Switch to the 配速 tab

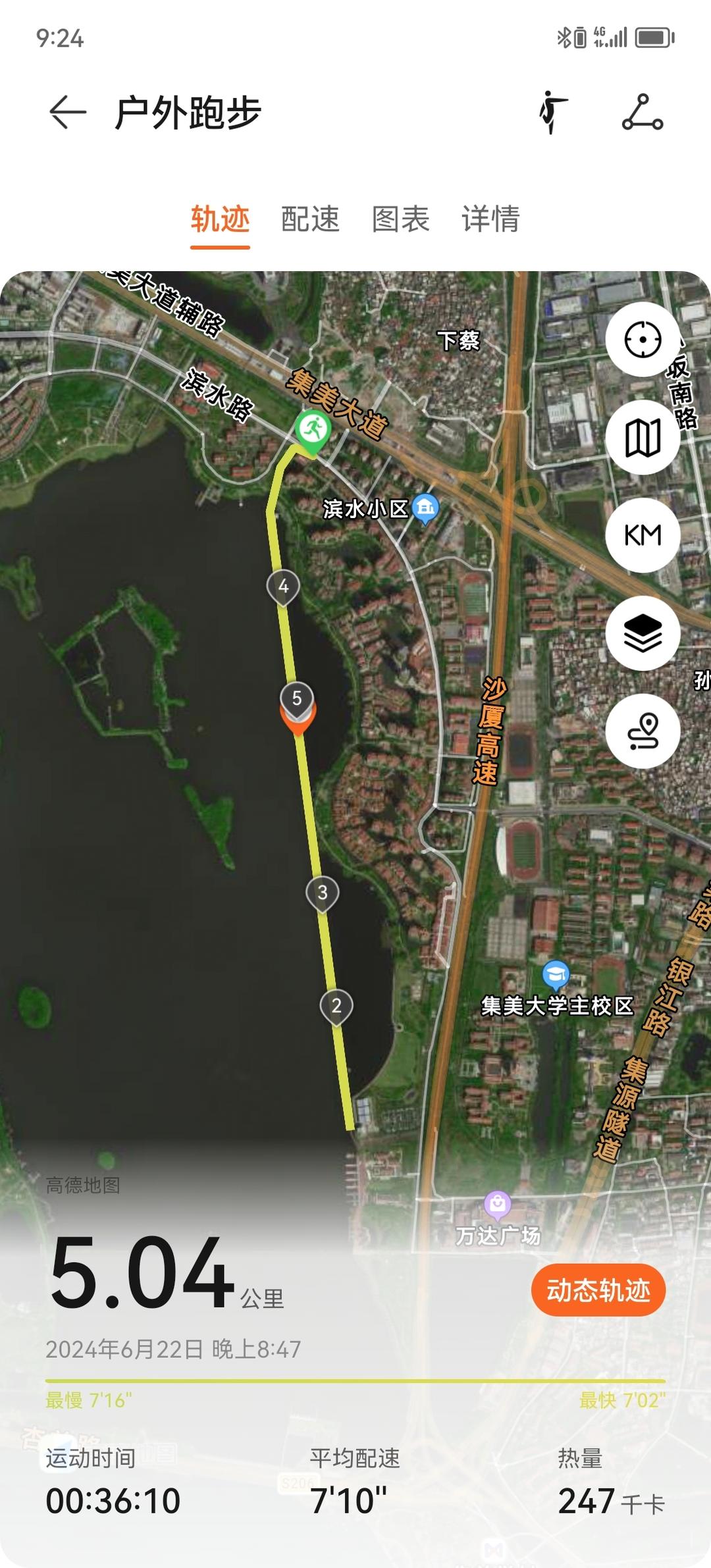click(x=310, y=219)
